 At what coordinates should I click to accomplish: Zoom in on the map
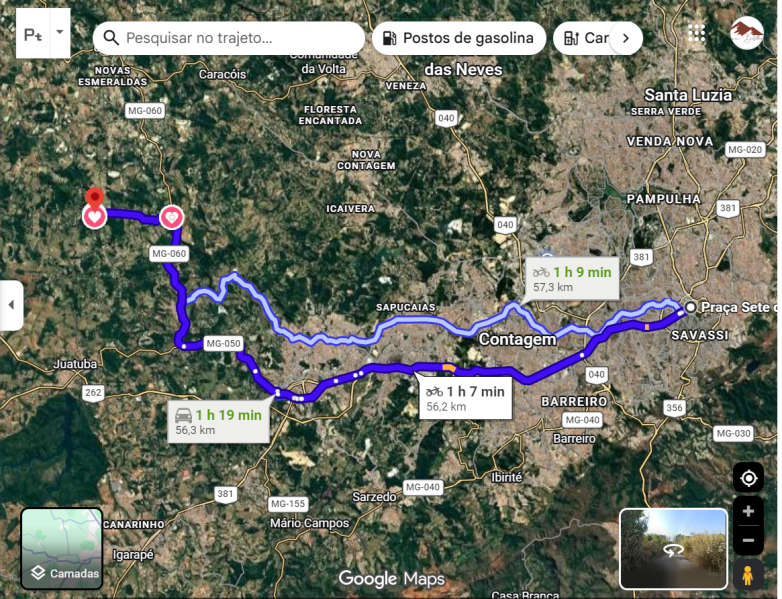pyautogui.click(x=748, y=511)
